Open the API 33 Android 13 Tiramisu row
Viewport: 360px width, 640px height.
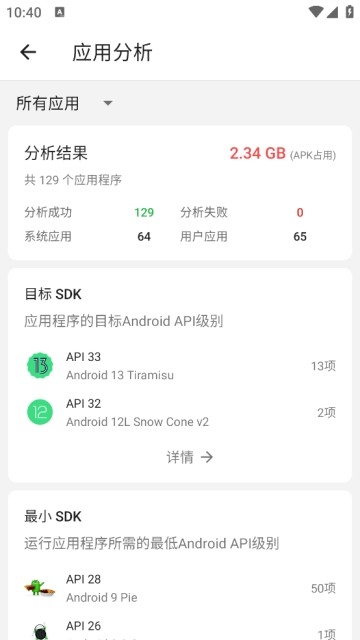point(180,366)
